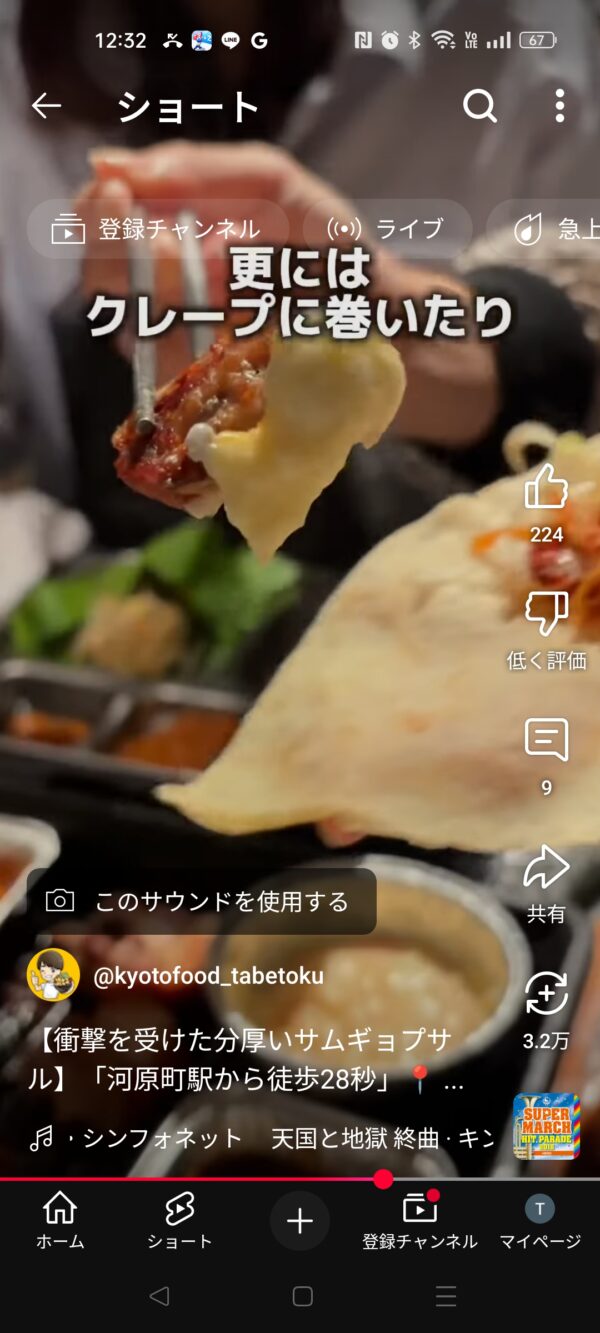
Task: Tap the system back button
Action: click(x=158, y=1297)
